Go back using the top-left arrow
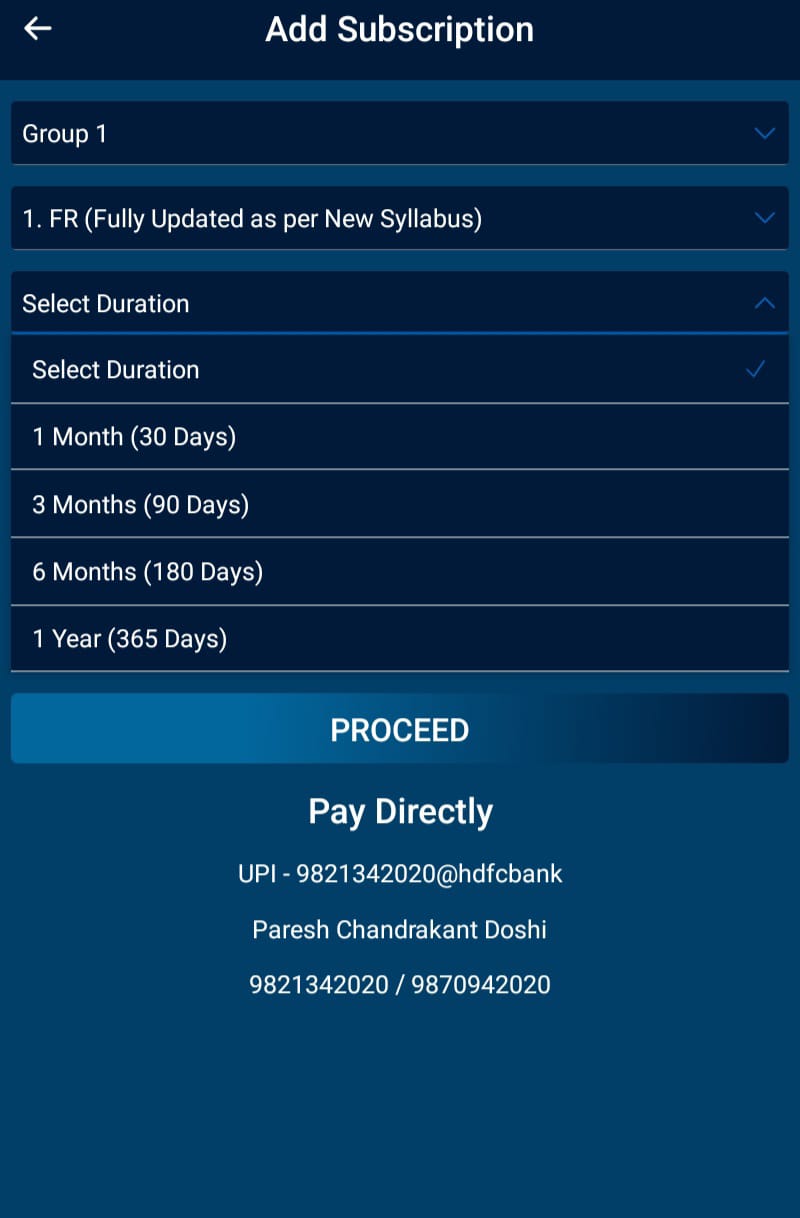The width and height of the screenshot is (800, 1218). click(x=38, y=29)
